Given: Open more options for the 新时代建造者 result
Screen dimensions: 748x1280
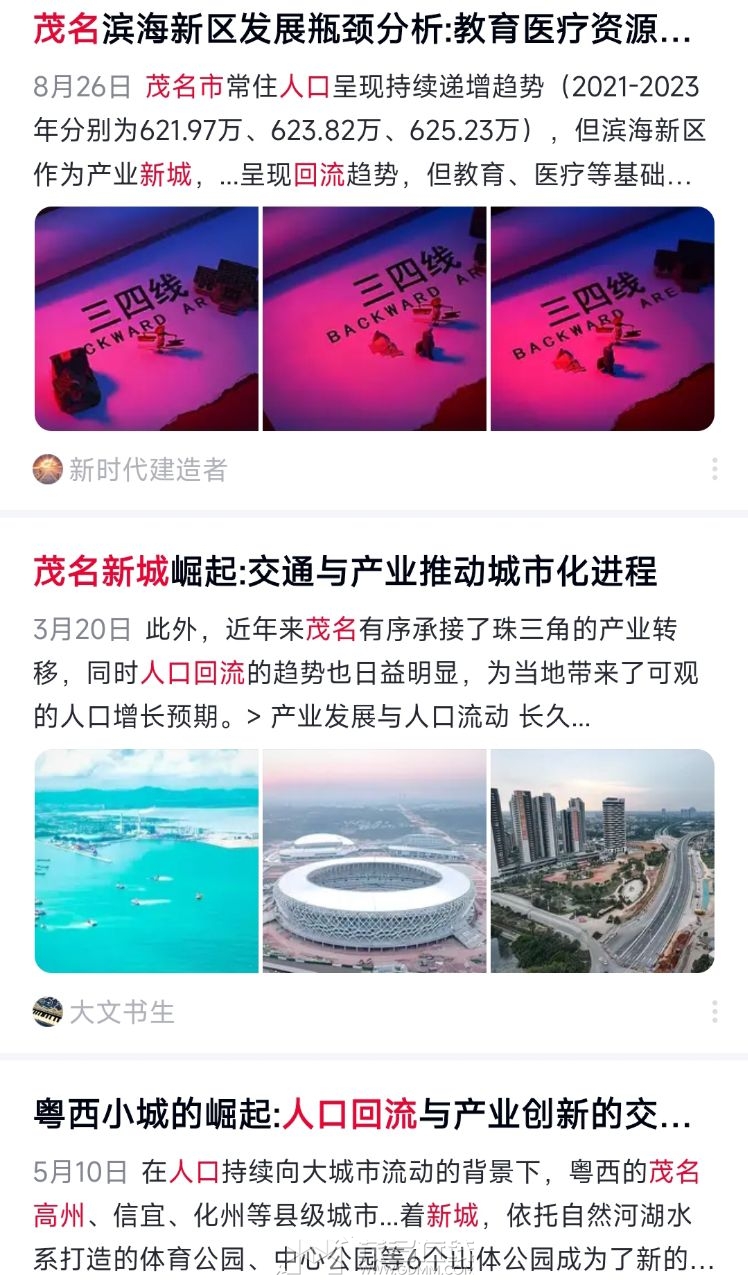Looking at the screenshot, I should [x=714, y=469].
